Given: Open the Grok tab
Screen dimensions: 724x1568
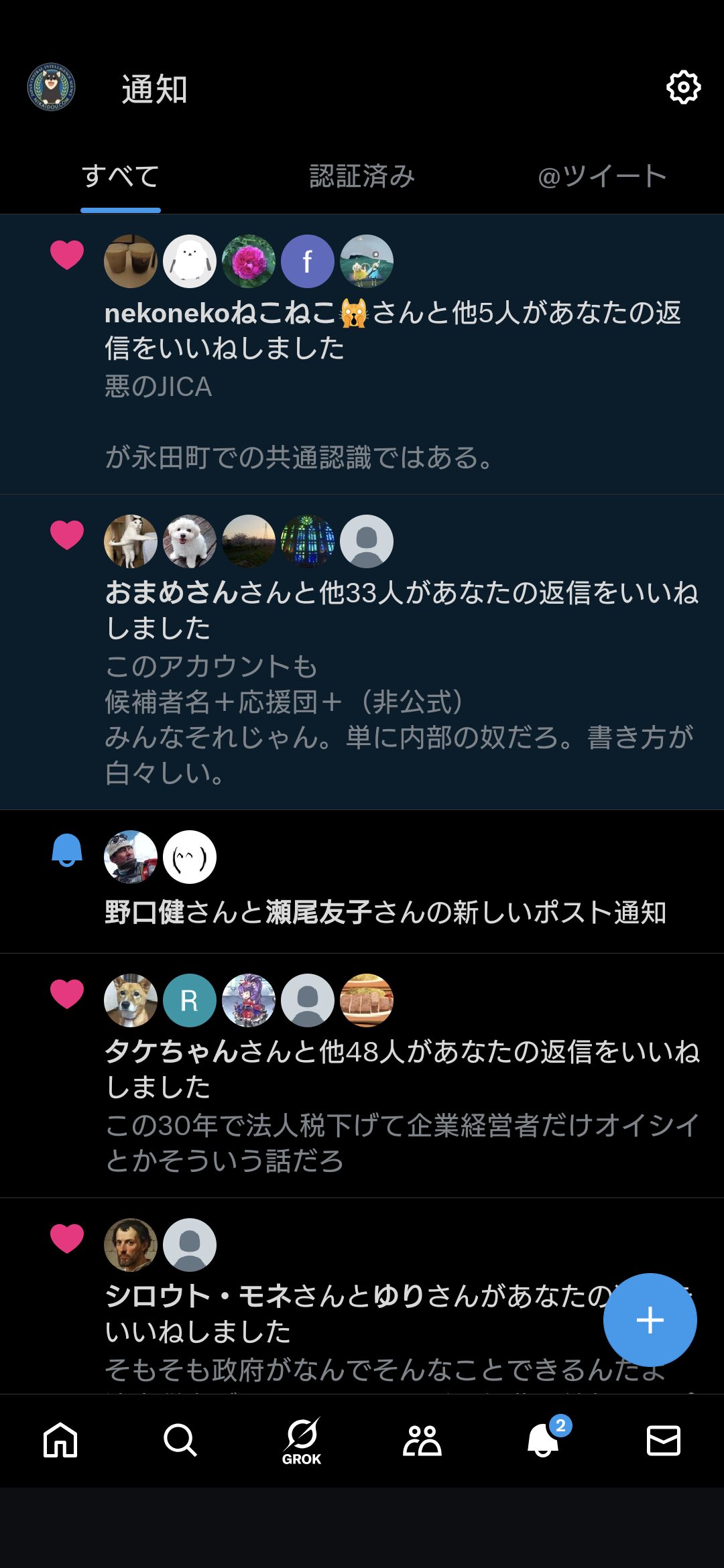Looking at the screenshot, I should (x=302, y=1441).
